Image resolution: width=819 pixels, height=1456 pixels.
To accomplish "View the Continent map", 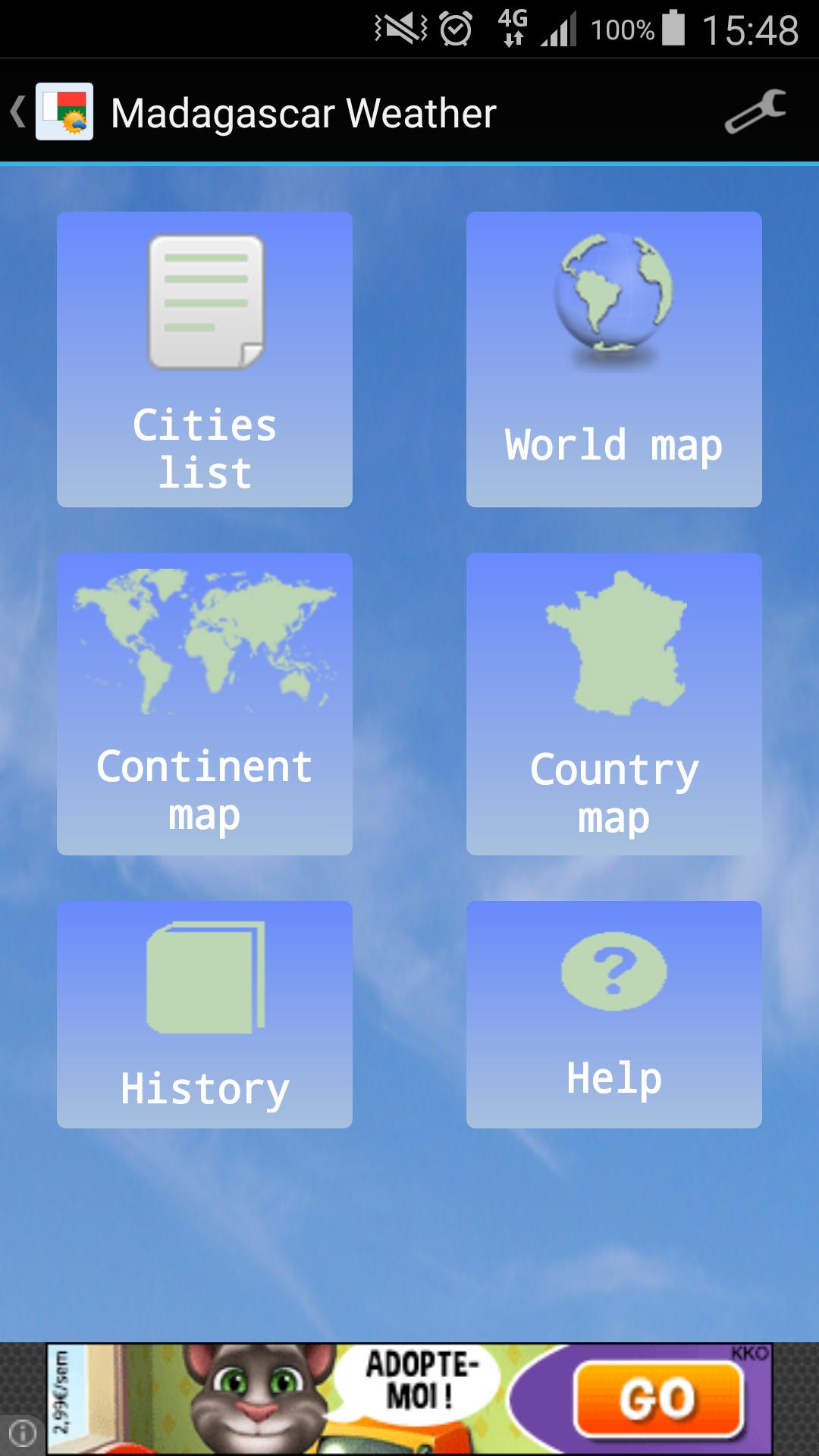I will click(x=205, y=704).
